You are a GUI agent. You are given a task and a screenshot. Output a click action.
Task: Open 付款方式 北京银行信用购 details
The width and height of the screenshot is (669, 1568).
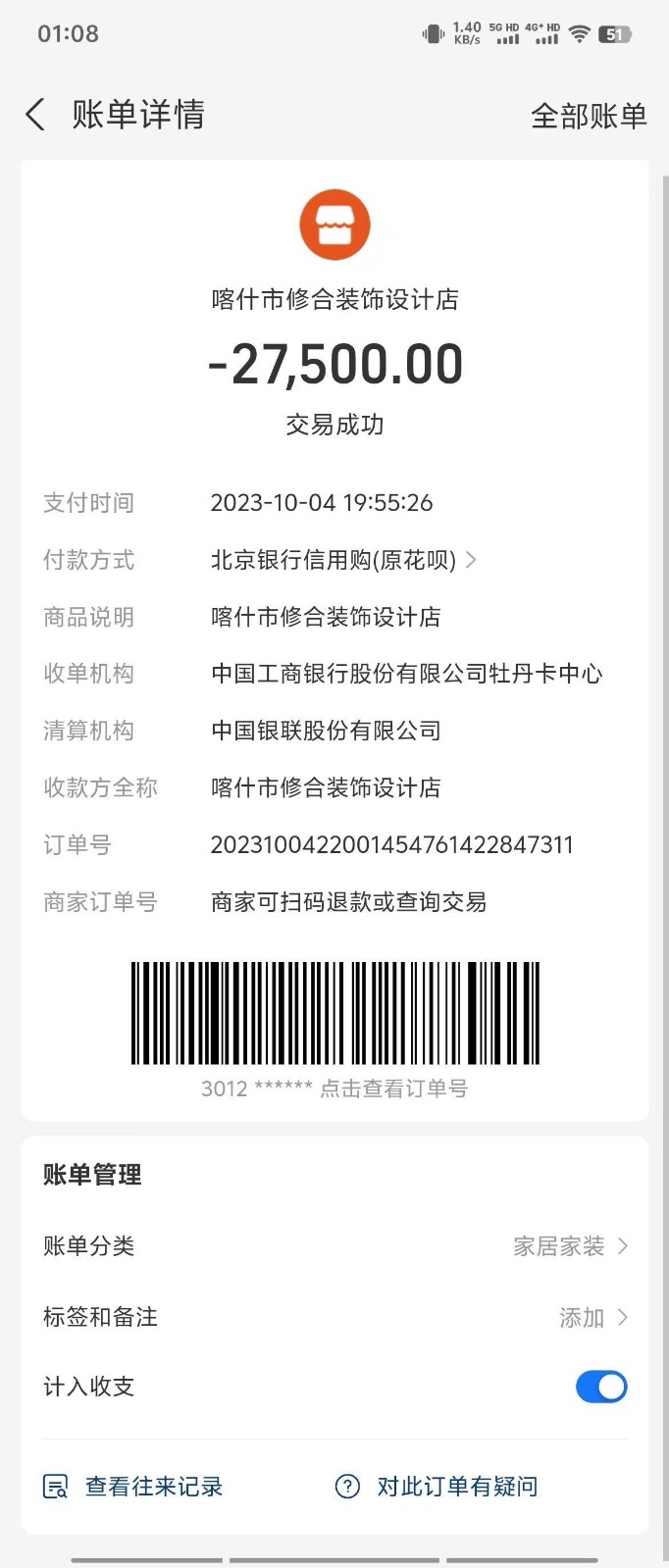coord(343,560)
